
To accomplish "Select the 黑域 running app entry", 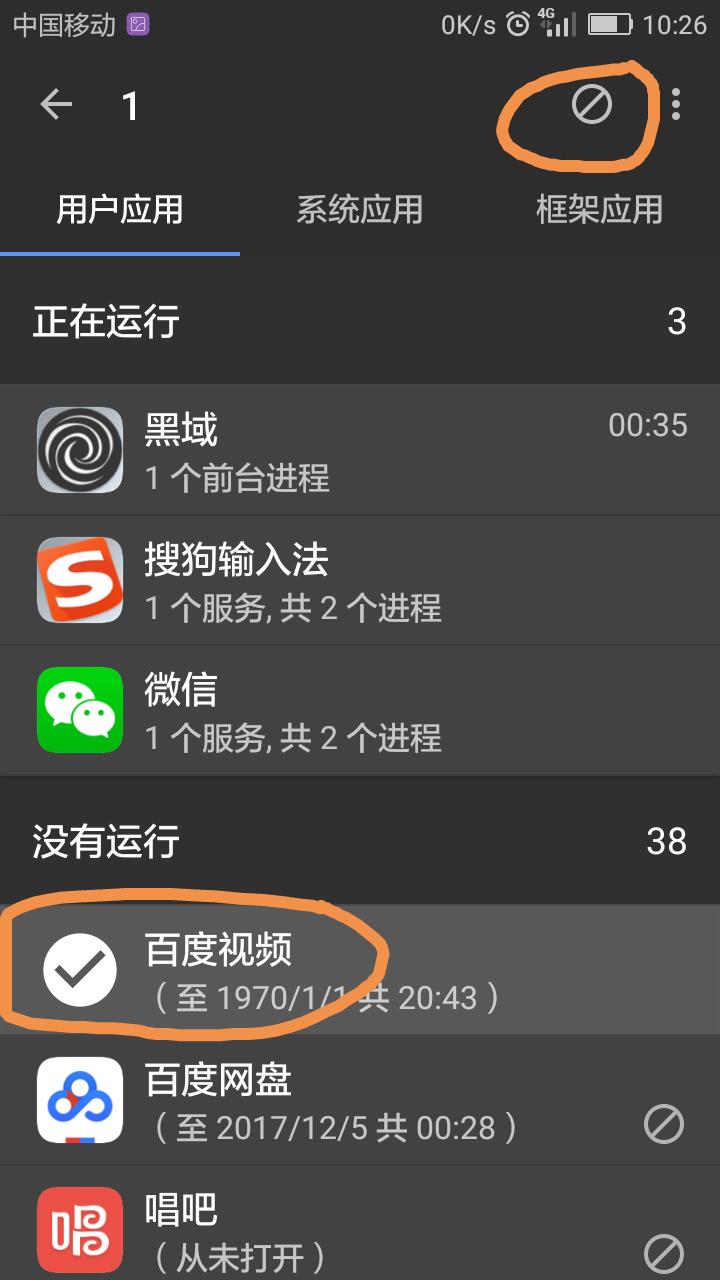I will tap(300, 448).
